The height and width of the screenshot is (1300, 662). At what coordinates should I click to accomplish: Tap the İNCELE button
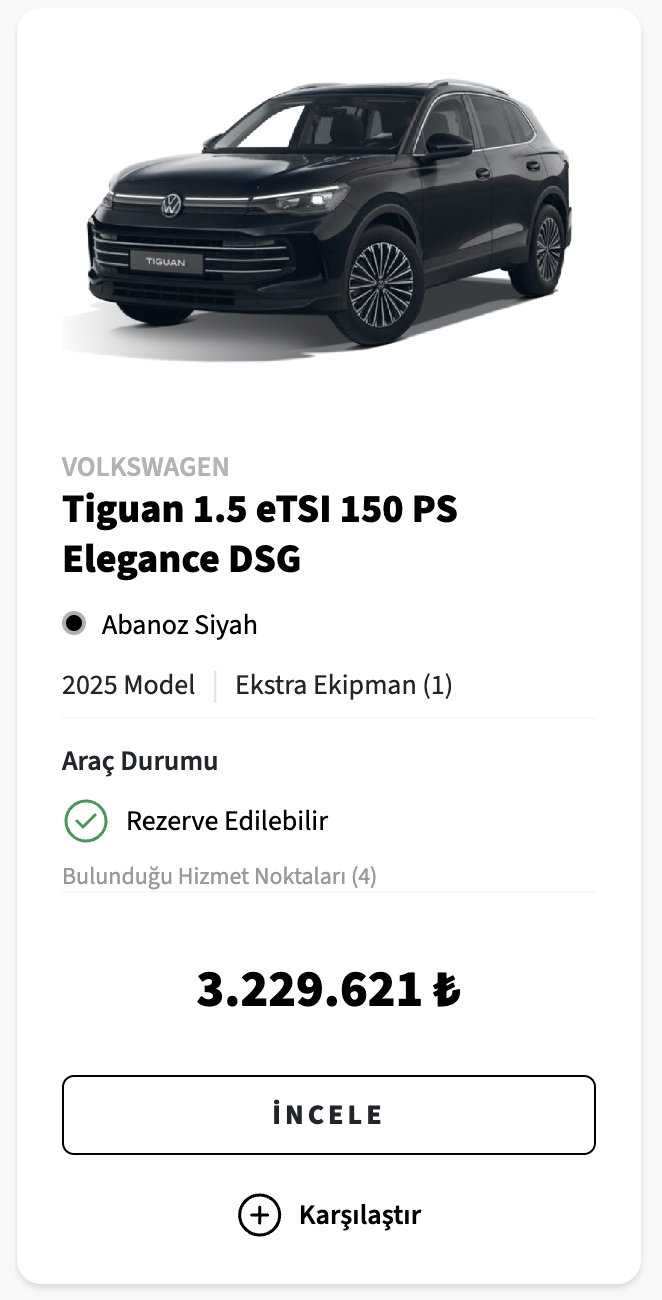(329, 1115)
